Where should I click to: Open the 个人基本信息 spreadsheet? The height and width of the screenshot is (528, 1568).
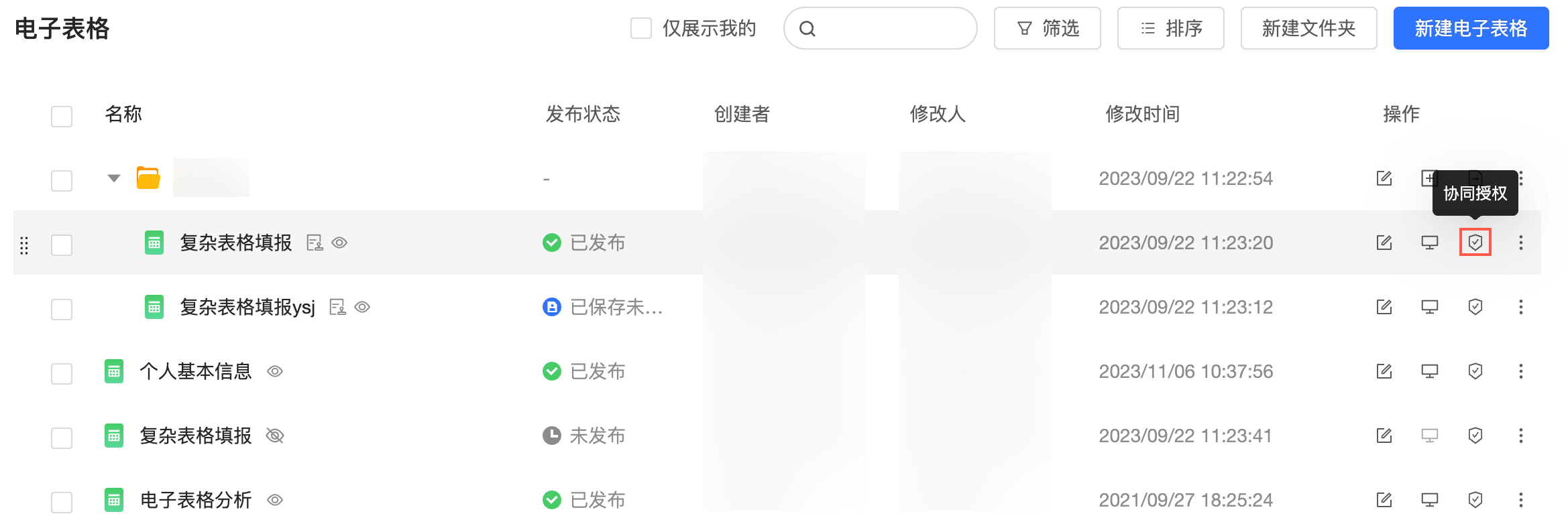tap(195, 371)
